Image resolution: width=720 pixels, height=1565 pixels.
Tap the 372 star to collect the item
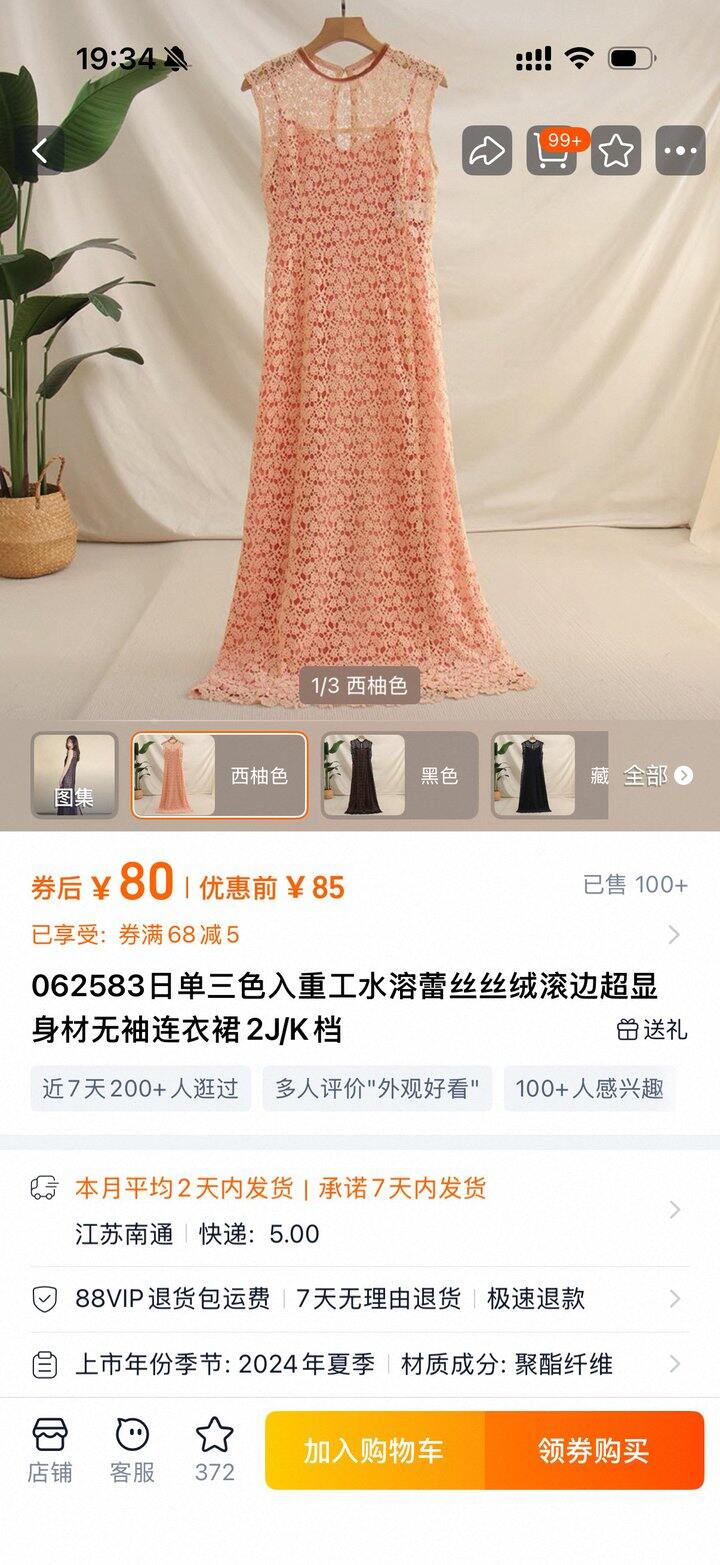pyautogui.click(x=213, y=1447)
